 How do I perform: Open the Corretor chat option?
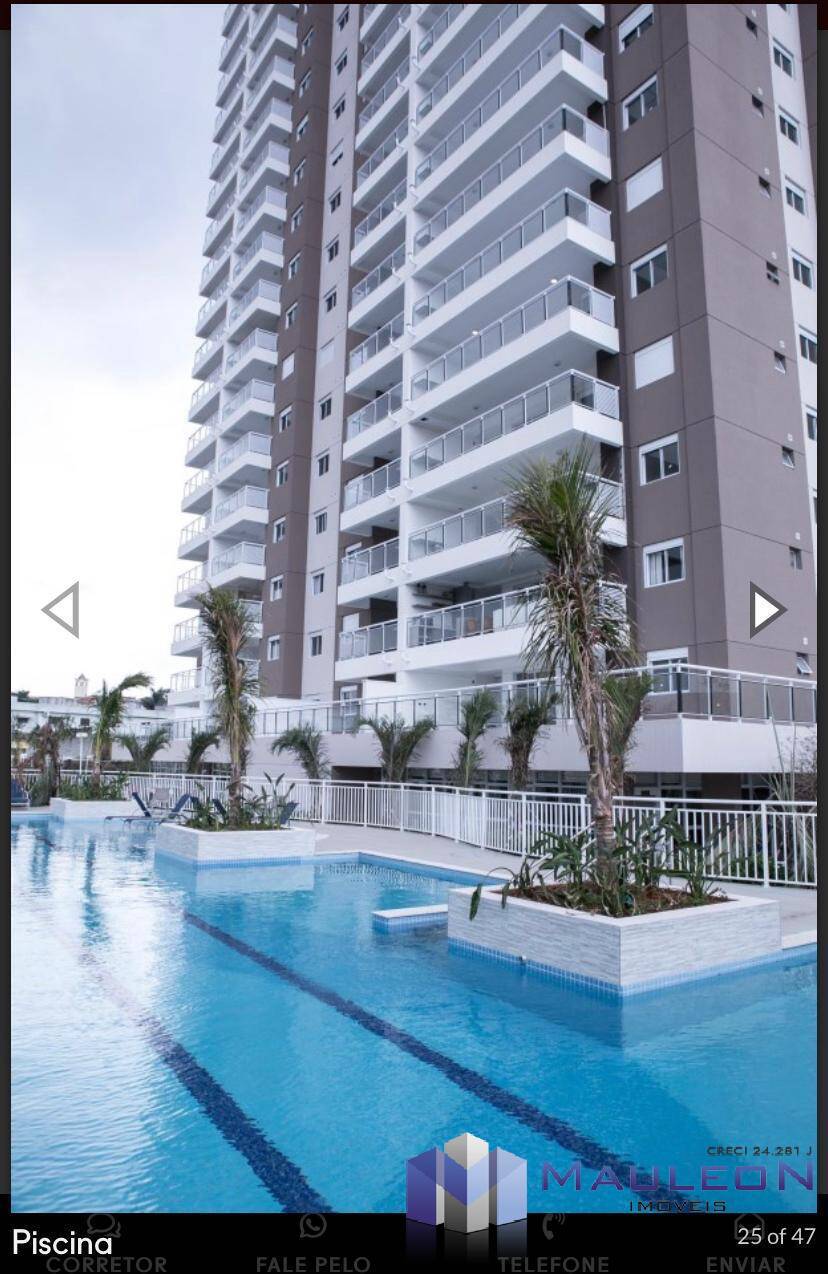pos(106,1245)
